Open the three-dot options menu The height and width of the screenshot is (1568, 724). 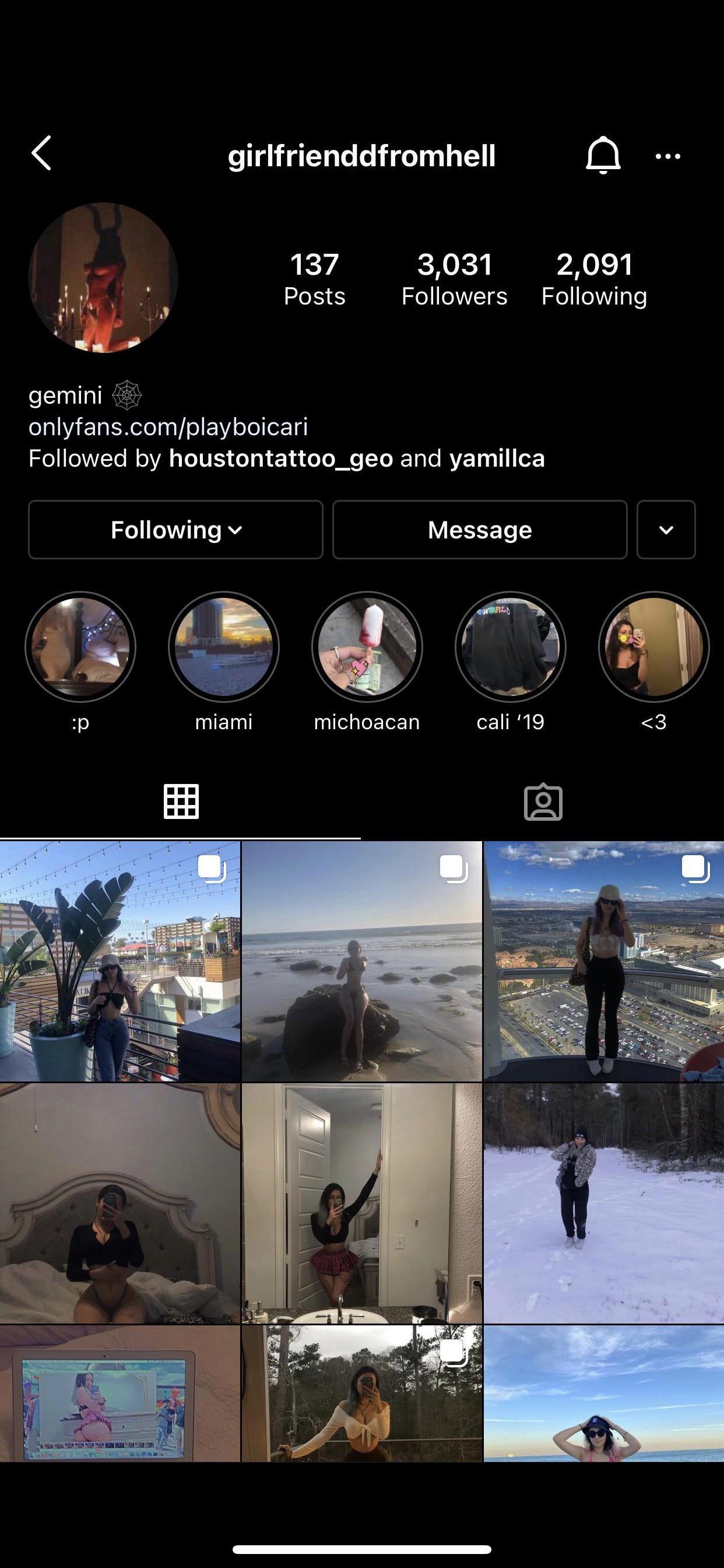(668, 156)
